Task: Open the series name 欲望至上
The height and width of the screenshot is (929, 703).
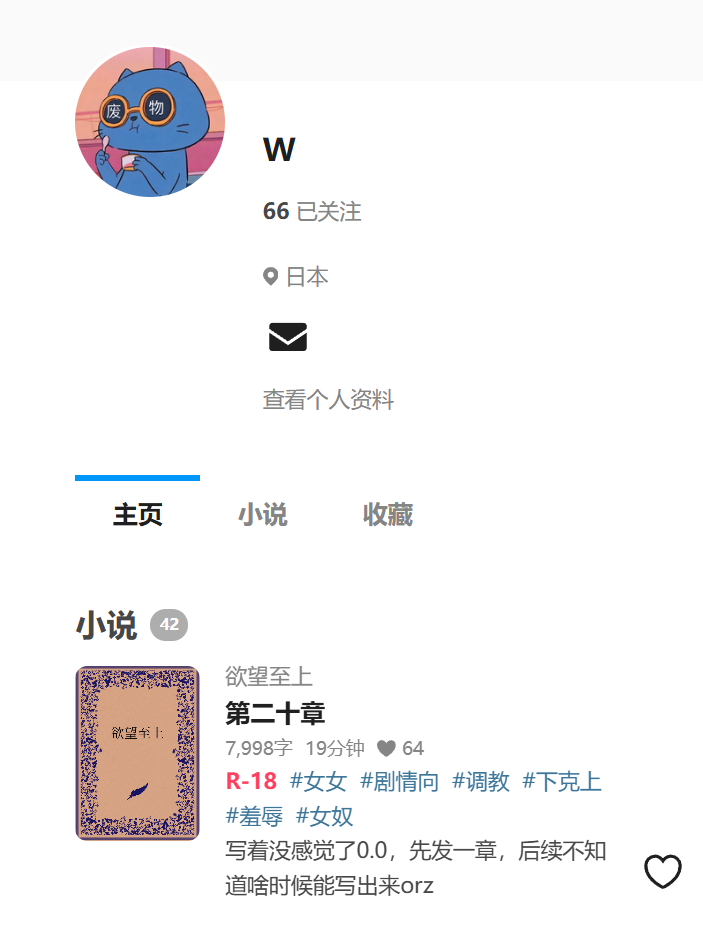Action: [x=269, y=677]
